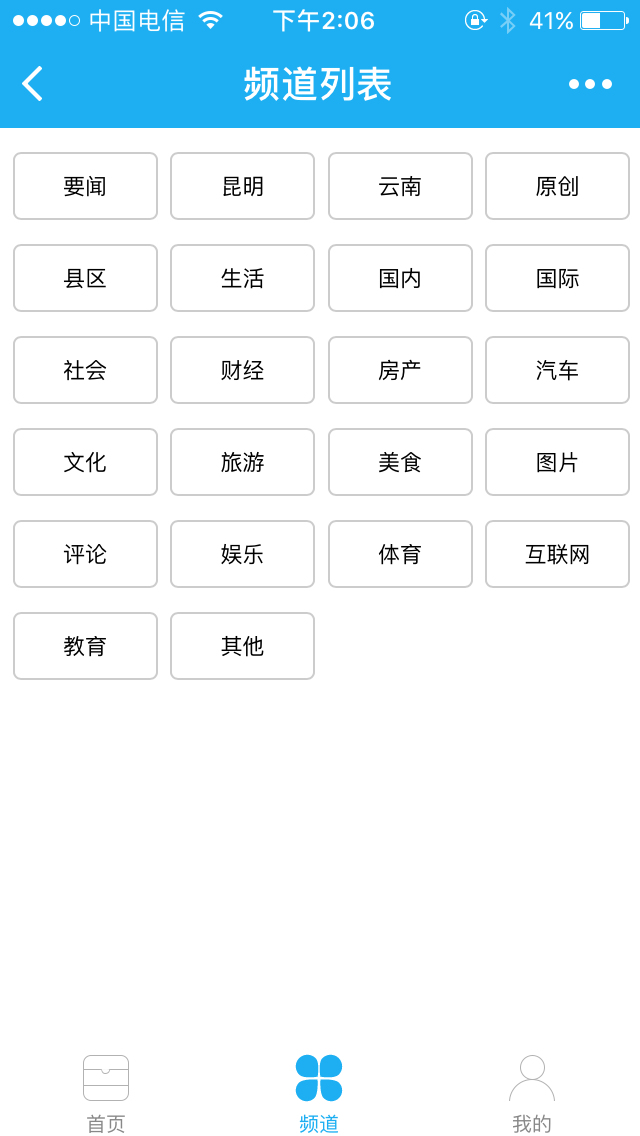
Task: Open the 互联网 channel
Action: click(x=557, y=554)
